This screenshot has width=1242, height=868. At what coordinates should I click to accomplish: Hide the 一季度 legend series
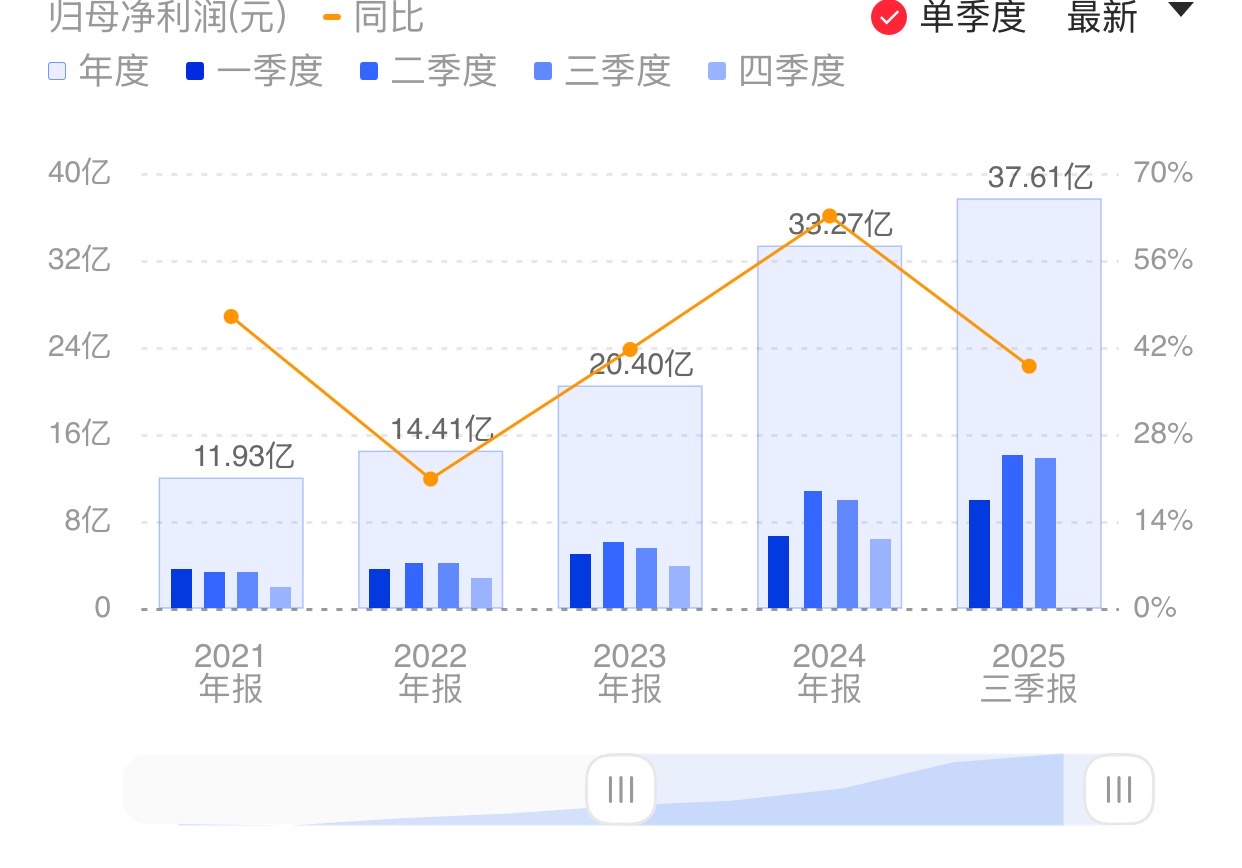[x=254, y=72]
